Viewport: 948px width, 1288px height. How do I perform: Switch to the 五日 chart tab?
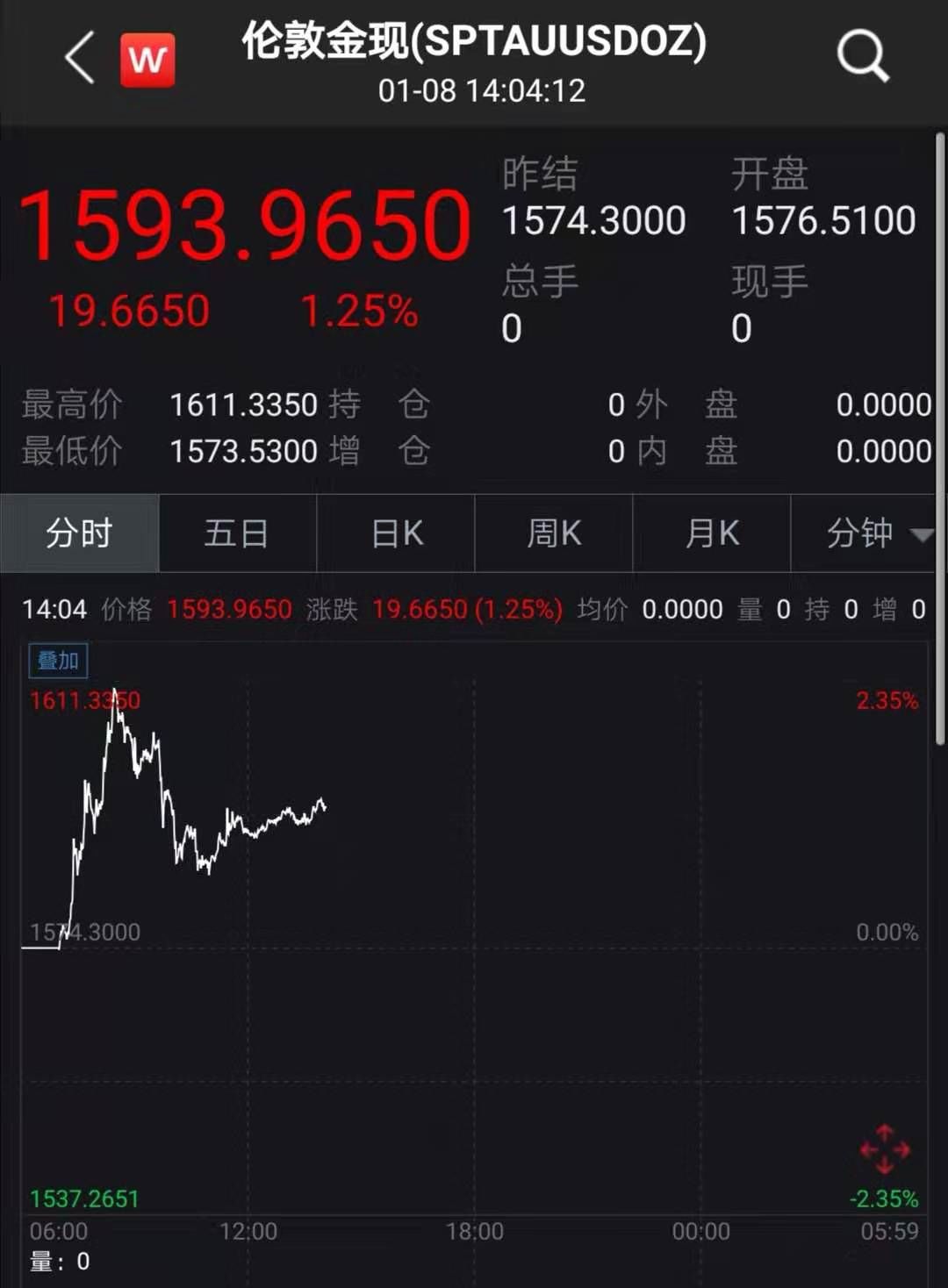tap(237, 533)
